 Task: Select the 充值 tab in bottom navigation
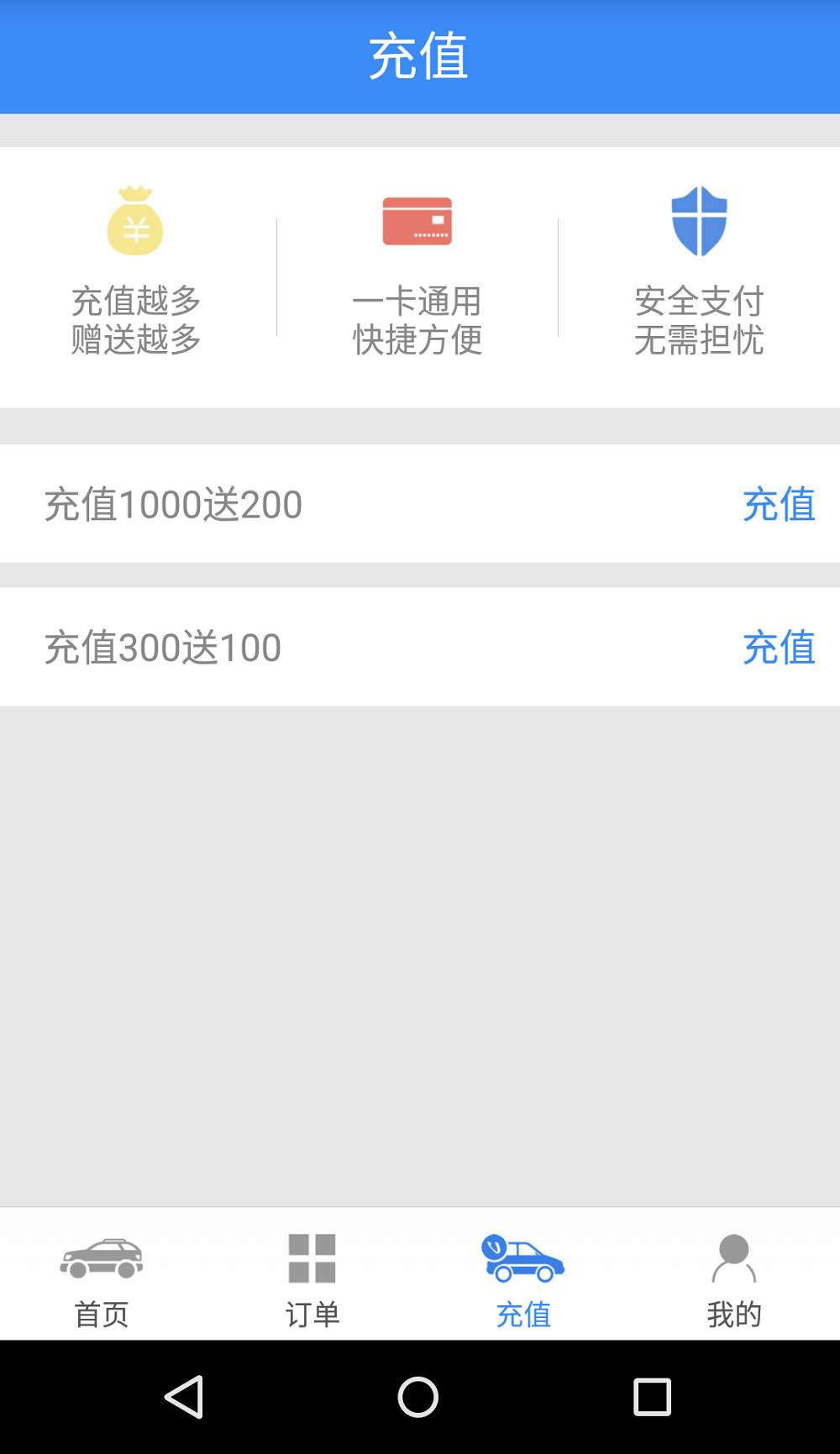point(523,1277)
